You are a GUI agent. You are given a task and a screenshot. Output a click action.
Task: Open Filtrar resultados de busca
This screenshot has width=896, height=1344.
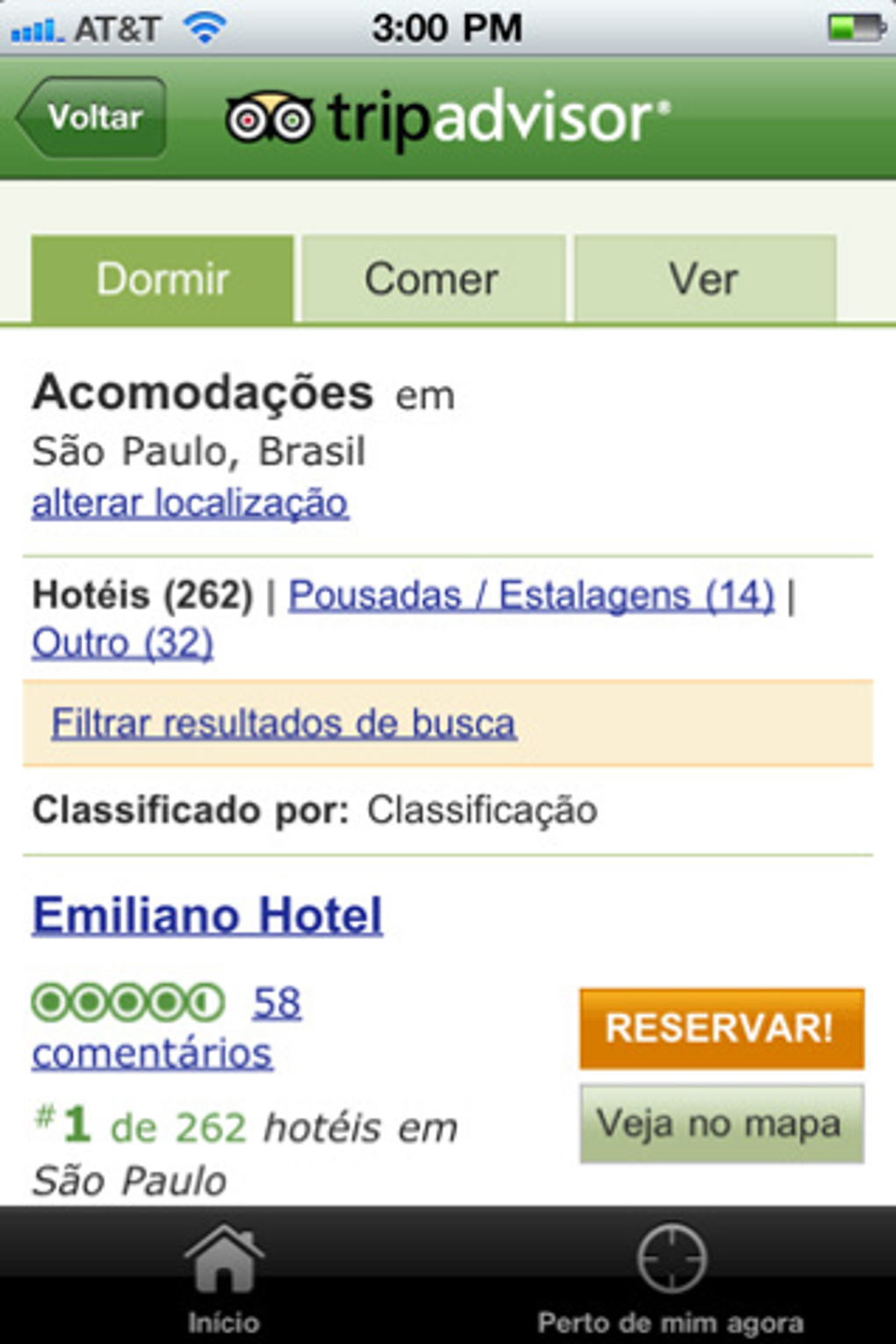click(283, 724)
